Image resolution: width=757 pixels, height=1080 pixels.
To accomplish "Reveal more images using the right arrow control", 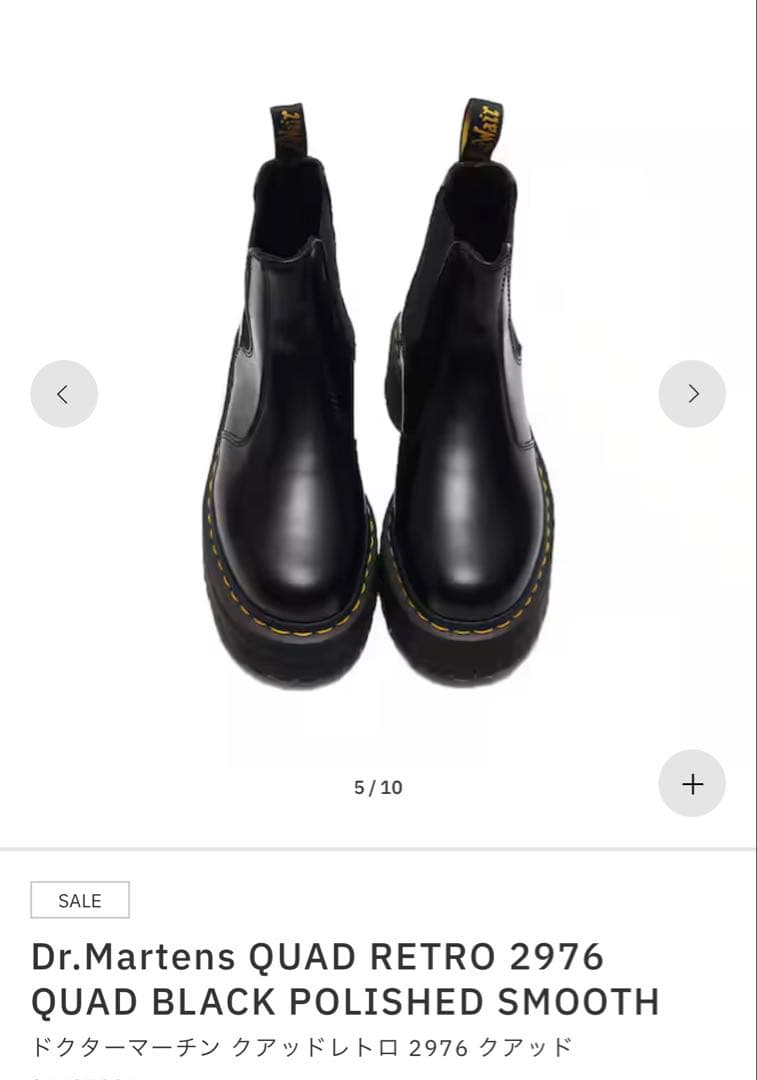I will point(692,393).
